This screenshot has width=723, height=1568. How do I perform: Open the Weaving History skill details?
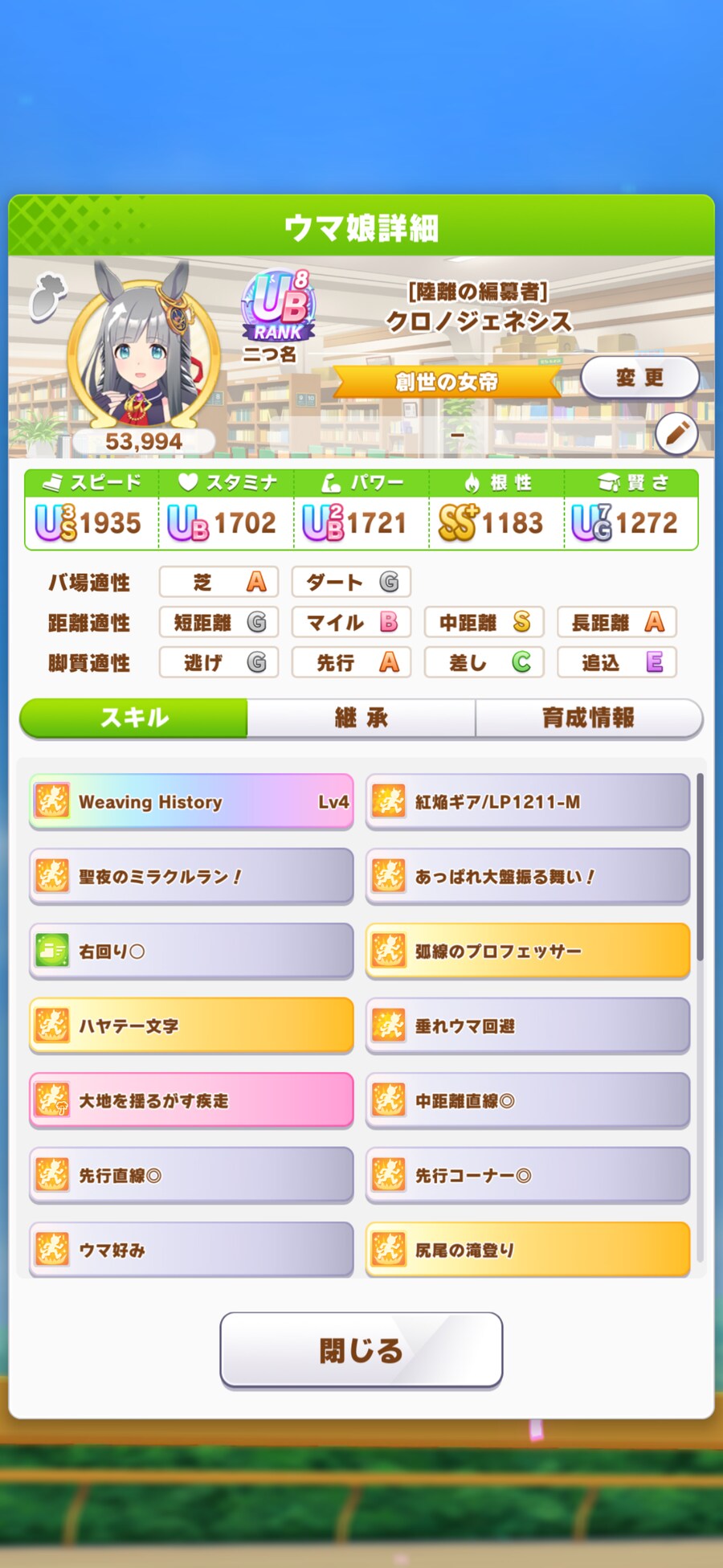pyautogui.click(x=191, y=802)
